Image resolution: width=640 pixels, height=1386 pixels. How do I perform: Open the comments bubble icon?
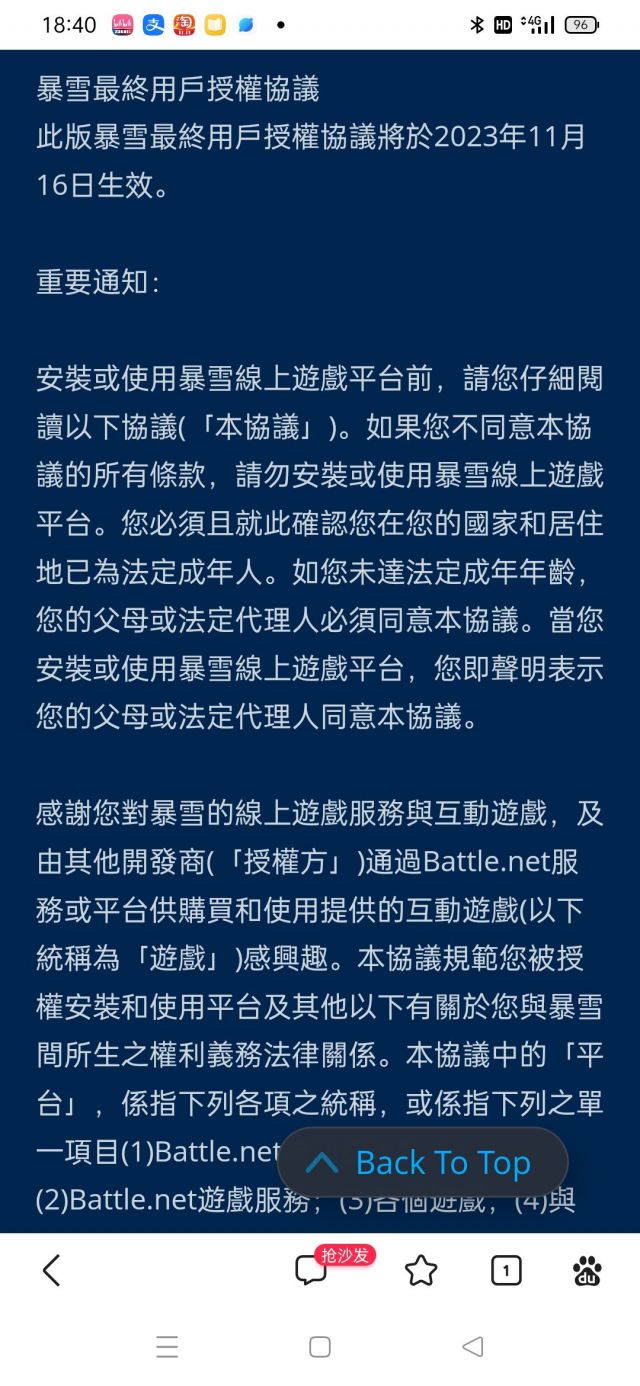tap(311, 1271)
